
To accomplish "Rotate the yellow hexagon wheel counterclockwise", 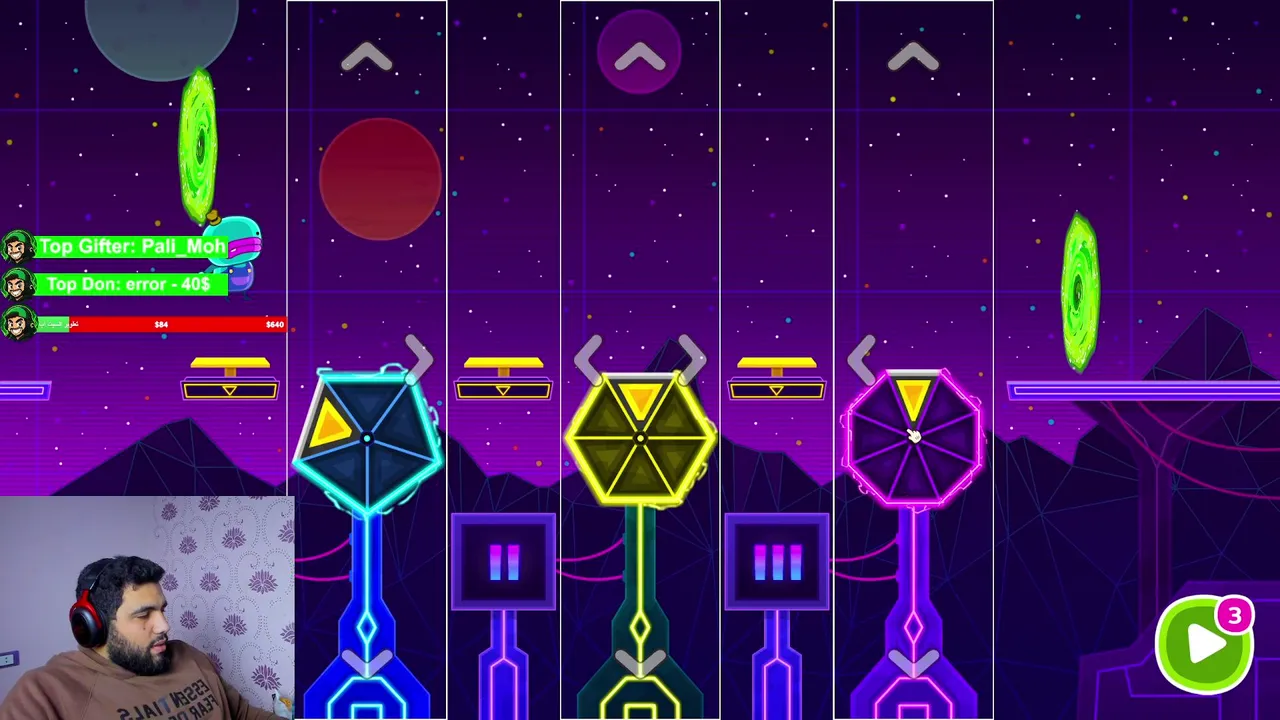I will (x=589, y=353).
